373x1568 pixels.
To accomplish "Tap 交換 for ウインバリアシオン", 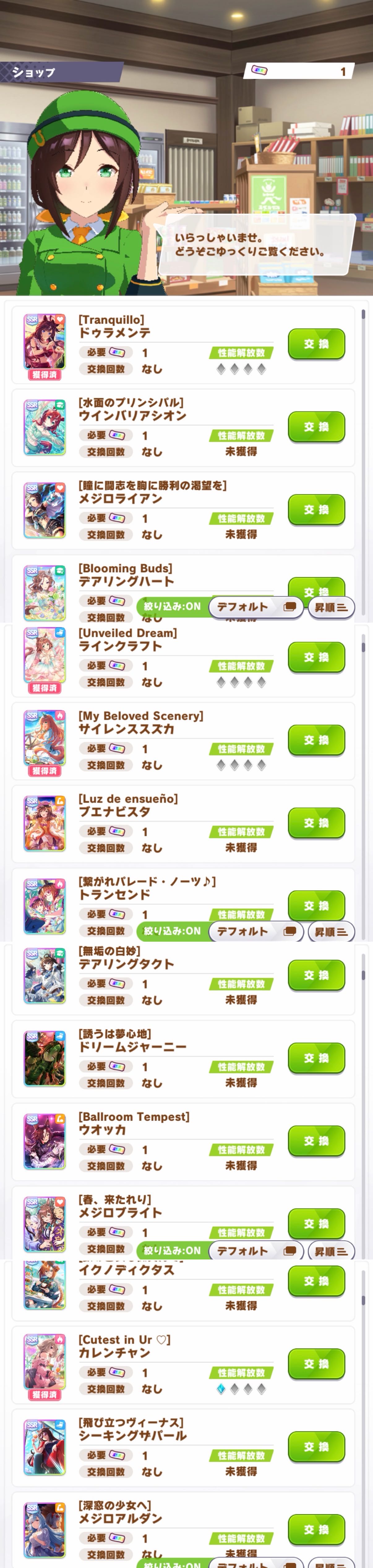I will pos(316,427).
